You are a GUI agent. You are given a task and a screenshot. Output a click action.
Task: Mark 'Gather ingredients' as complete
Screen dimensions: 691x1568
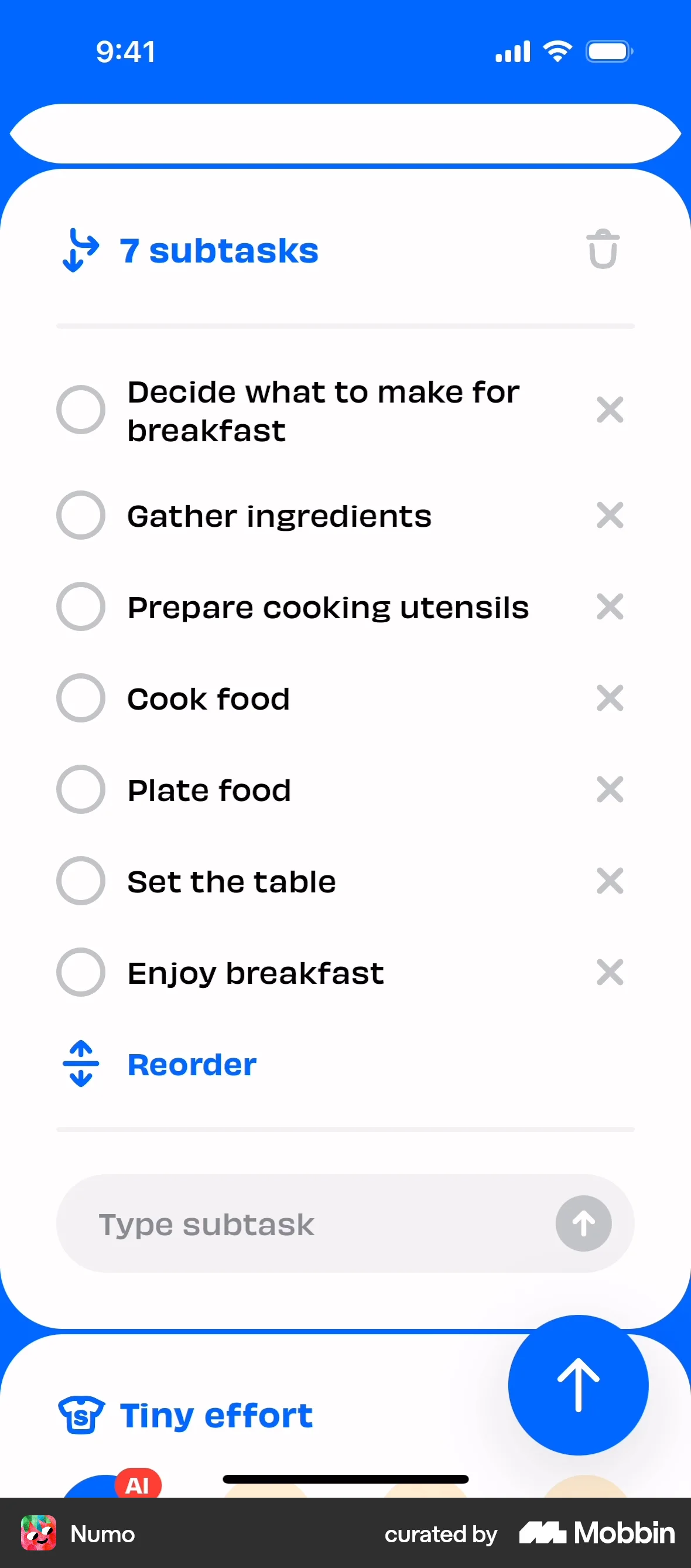pos(81,516)
